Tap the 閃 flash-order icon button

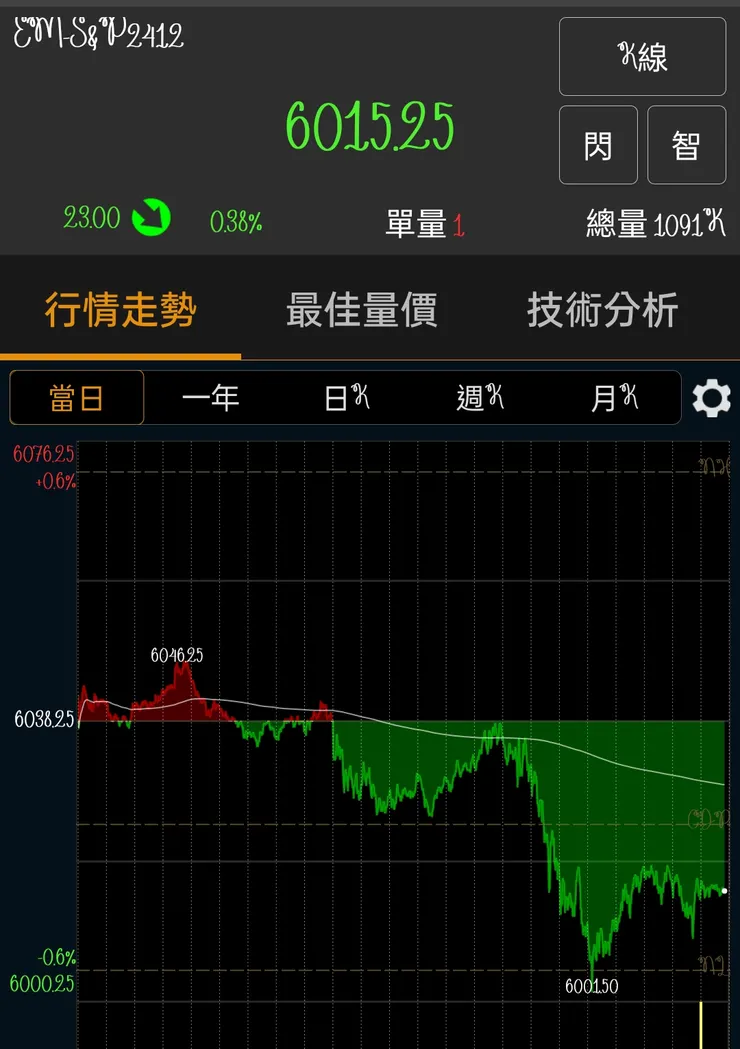[597, 146]
